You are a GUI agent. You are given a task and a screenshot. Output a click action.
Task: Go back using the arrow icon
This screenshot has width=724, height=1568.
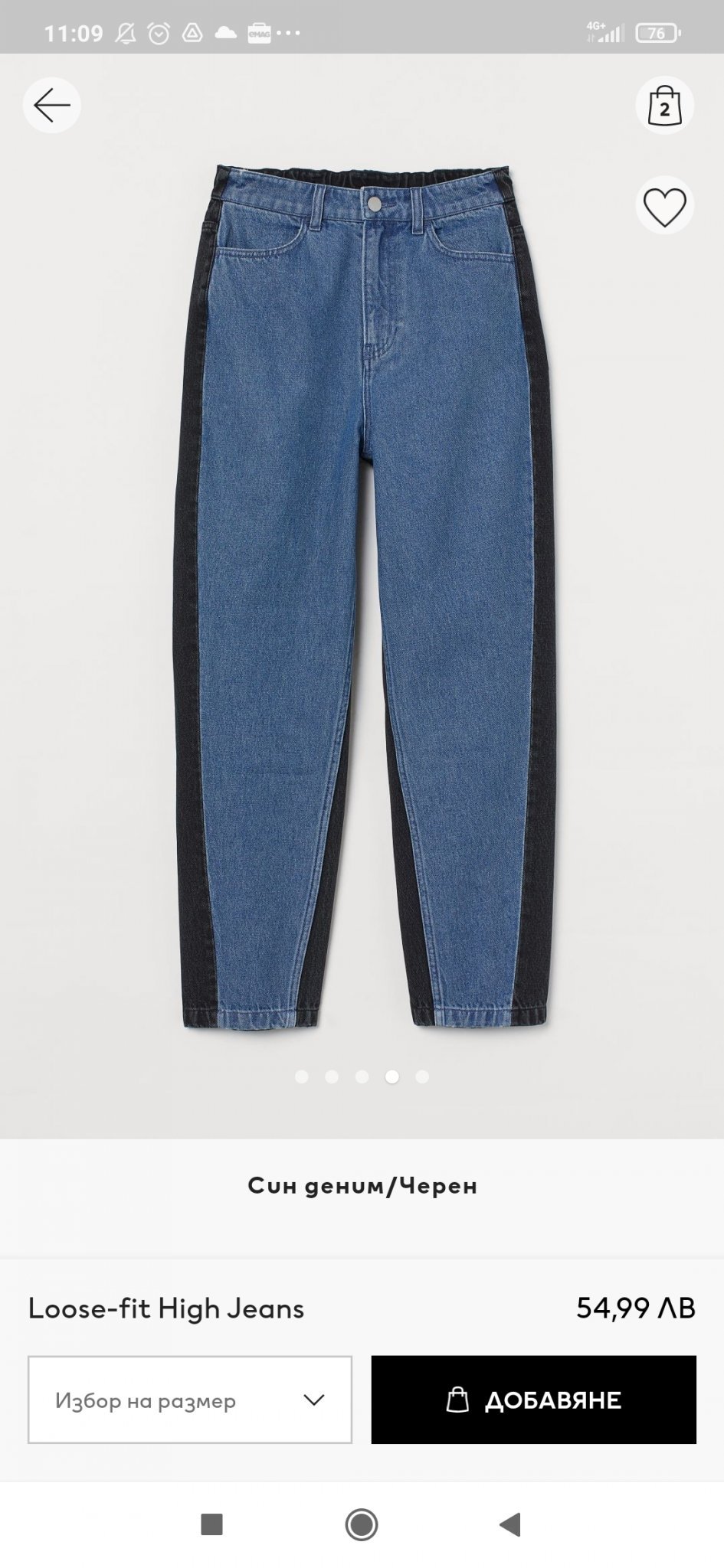pyautogui.click(x=52, y=105)
